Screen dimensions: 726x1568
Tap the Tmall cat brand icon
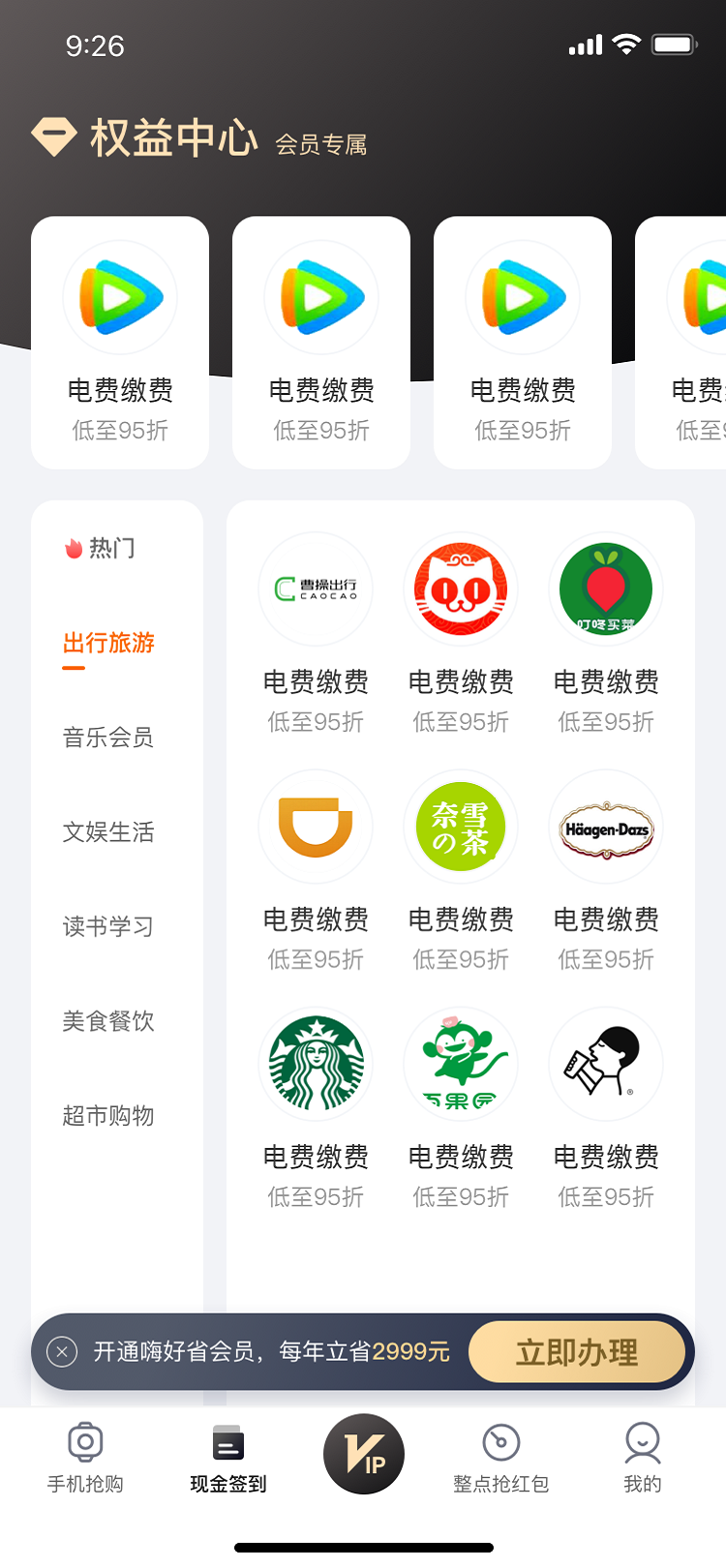[x=461, y=588]
